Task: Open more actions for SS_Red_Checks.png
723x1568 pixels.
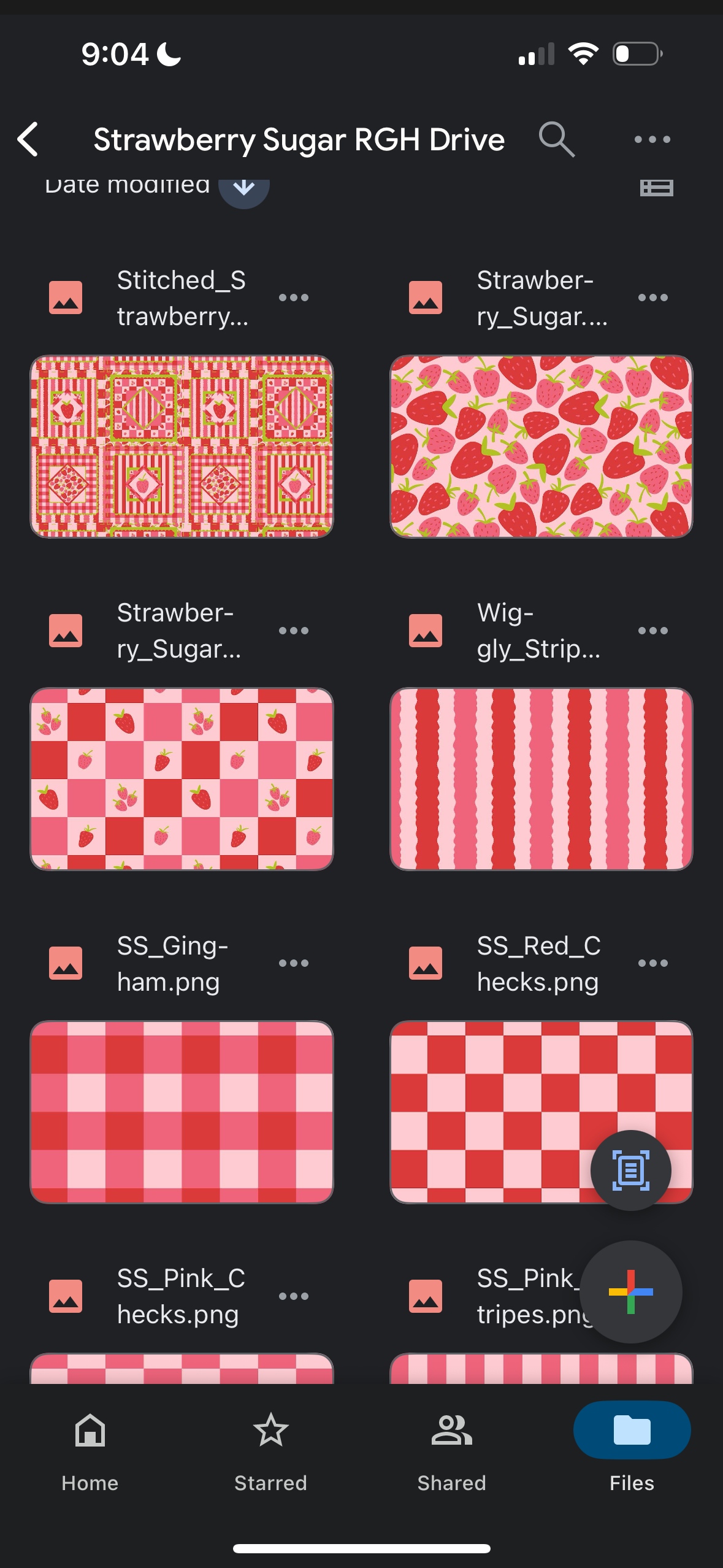Action: tap(652, 963)
